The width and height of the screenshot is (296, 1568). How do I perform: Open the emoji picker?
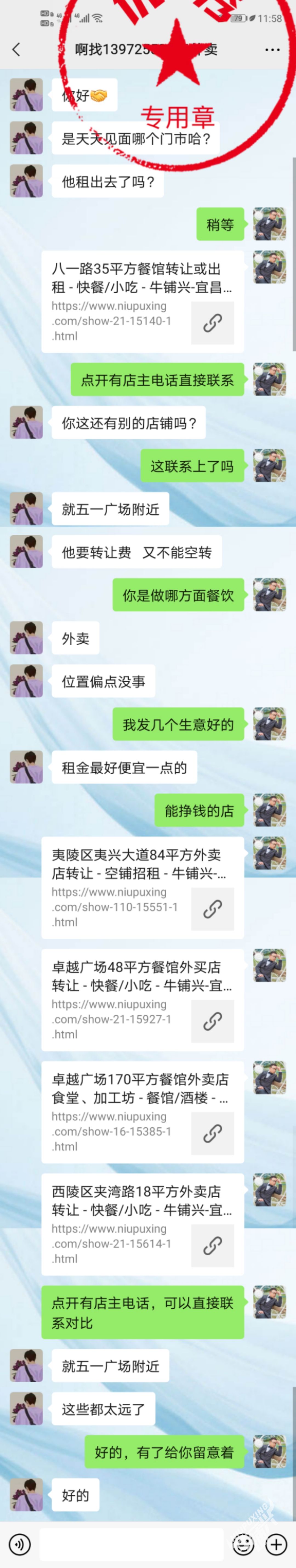[243, 1544]
